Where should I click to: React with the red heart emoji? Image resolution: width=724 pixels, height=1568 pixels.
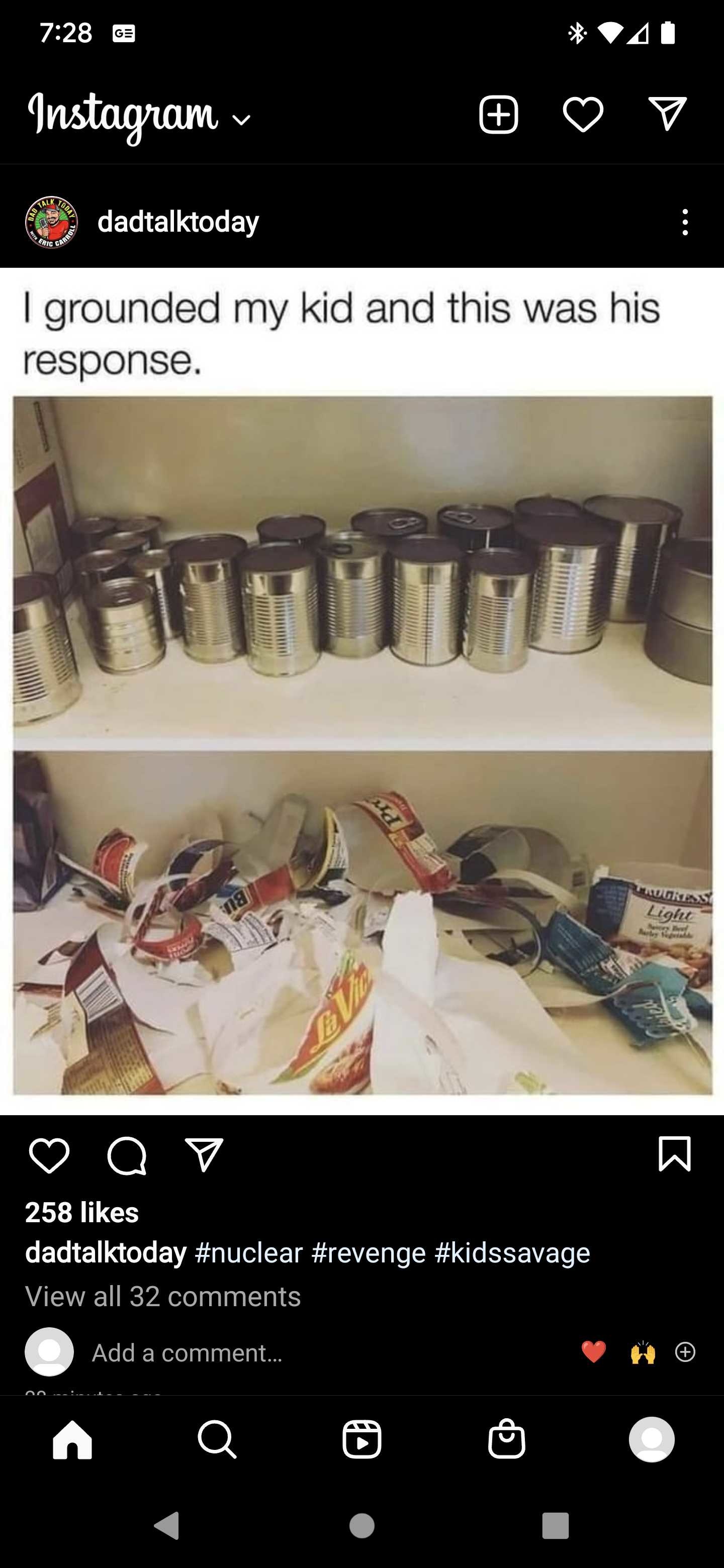(594, 1352)
